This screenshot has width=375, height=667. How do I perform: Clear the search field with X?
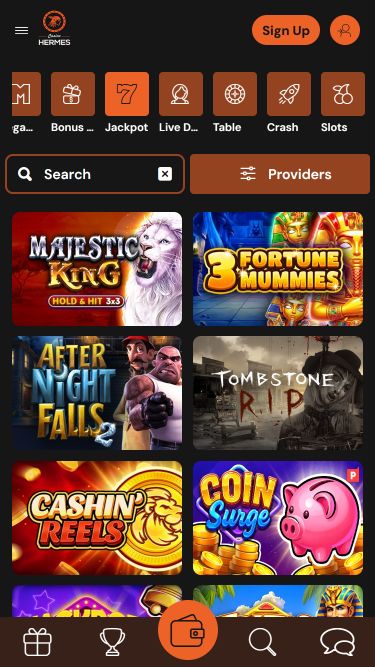pos(165,174)
